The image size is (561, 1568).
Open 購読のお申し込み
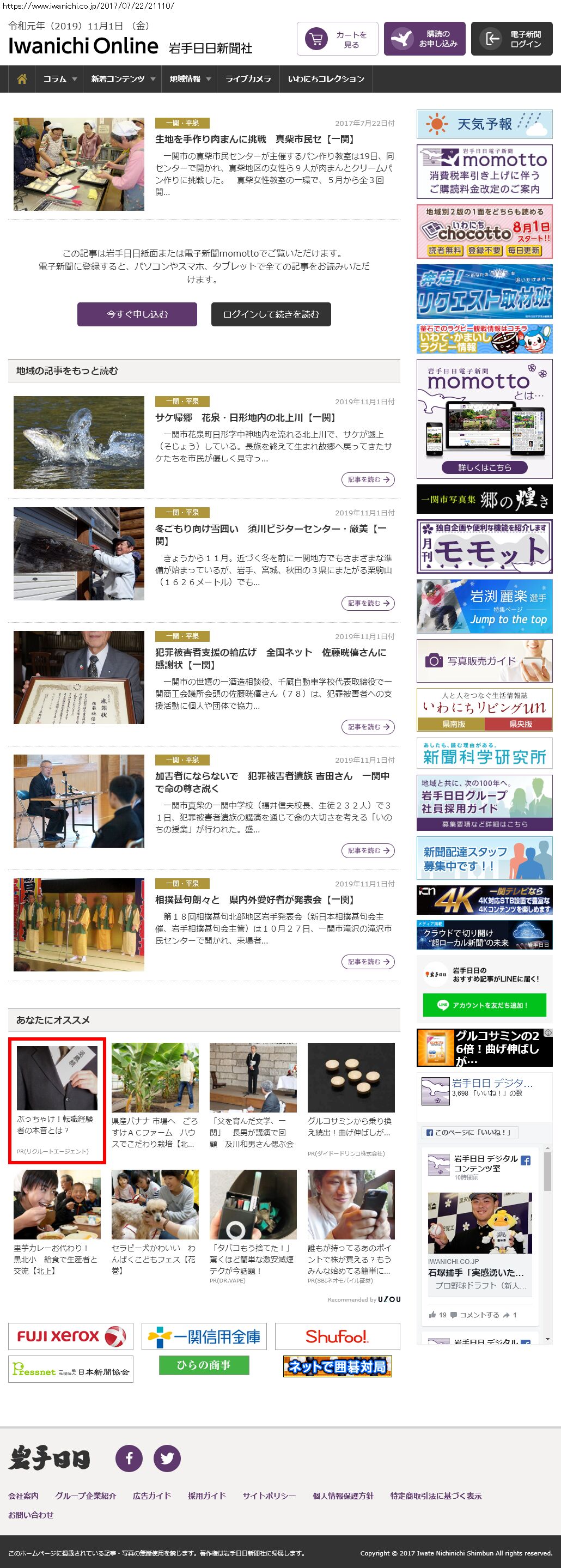(x=425, y=40)
